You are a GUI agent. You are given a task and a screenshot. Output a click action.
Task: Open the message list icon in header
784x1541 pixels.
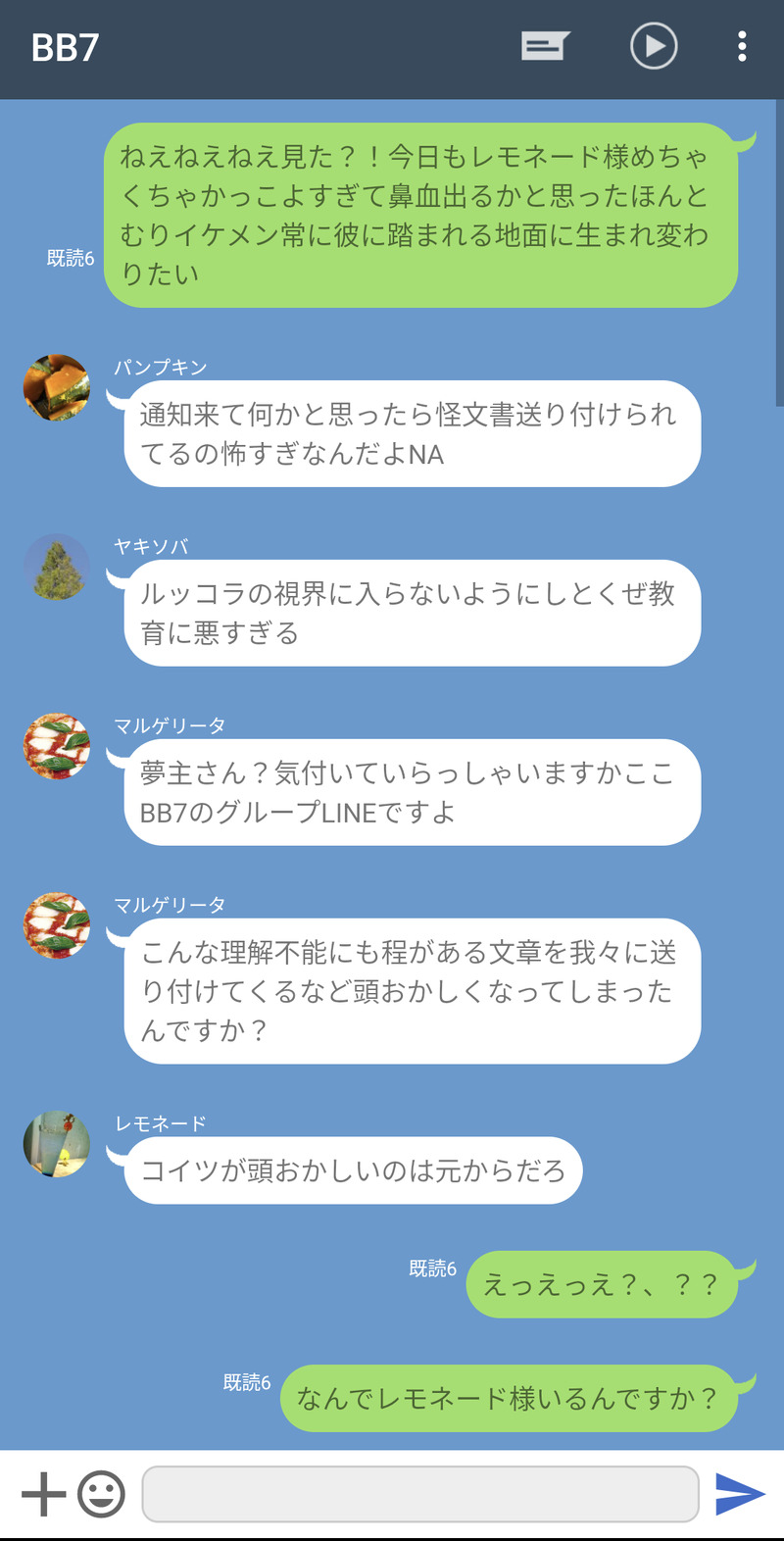(545, 46)
